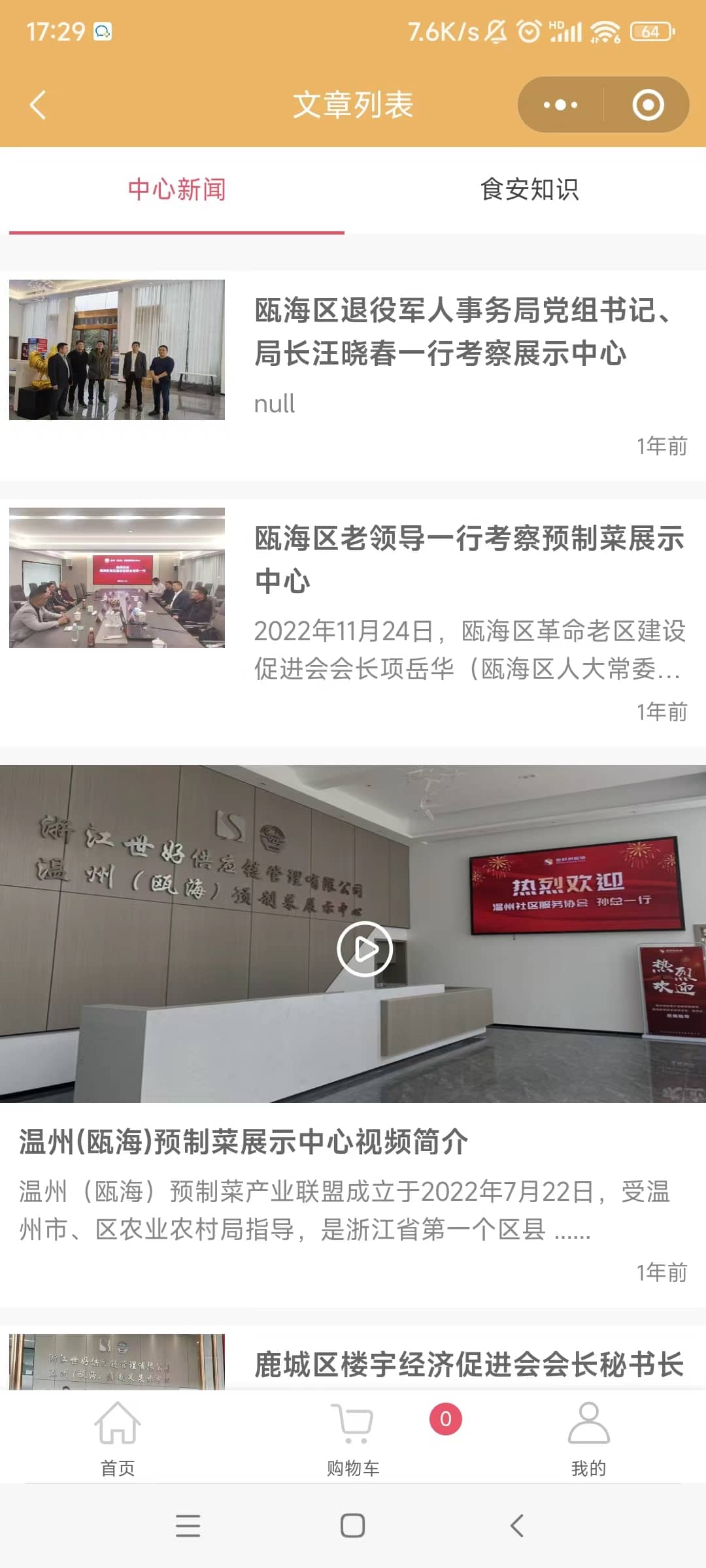Screen dimensions: 706x1568
Task: Open recent apps with the system menu key
Action: (x=188, y=1526)
